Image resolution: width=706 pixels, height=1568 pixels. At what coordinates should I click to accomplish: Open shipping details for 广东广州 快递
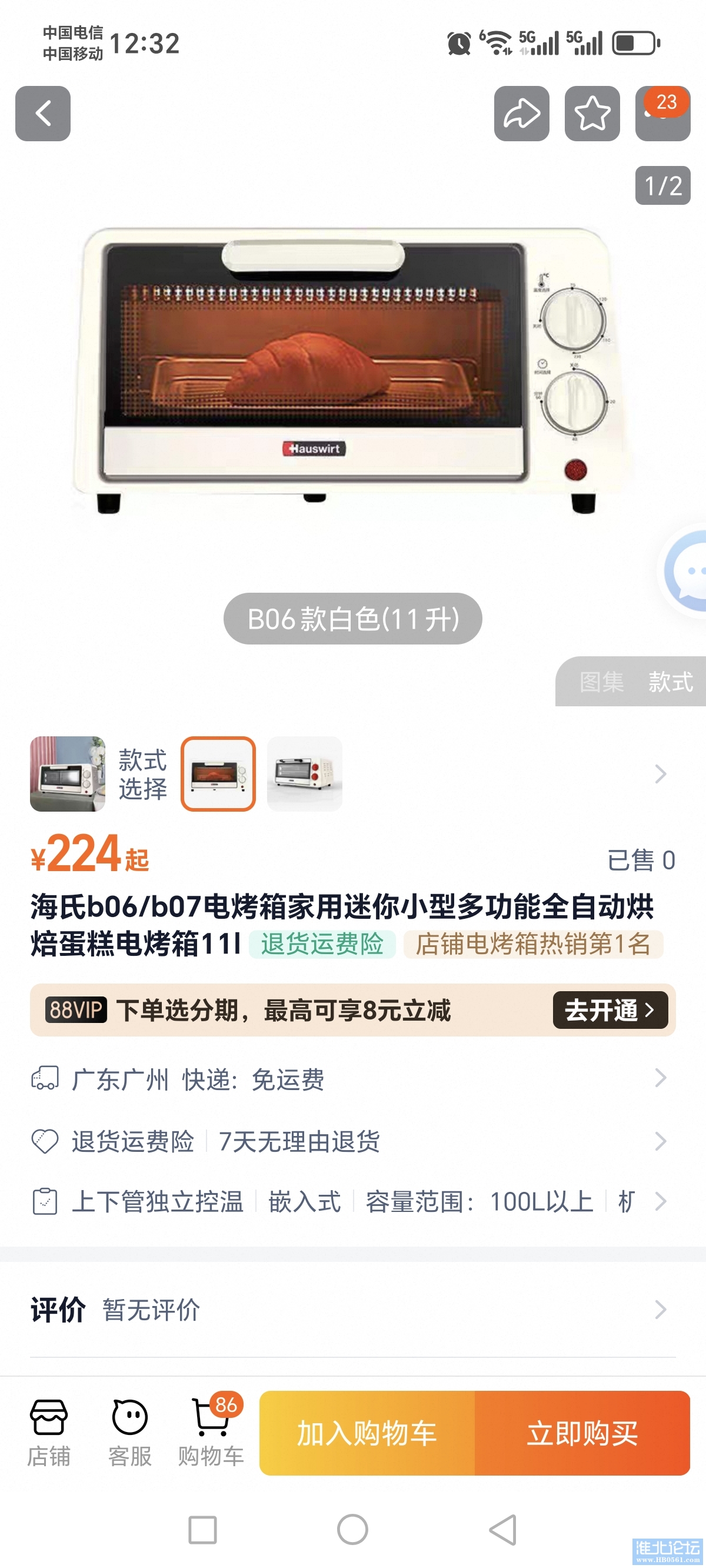pyautogui.click(x=353, y=1079)
